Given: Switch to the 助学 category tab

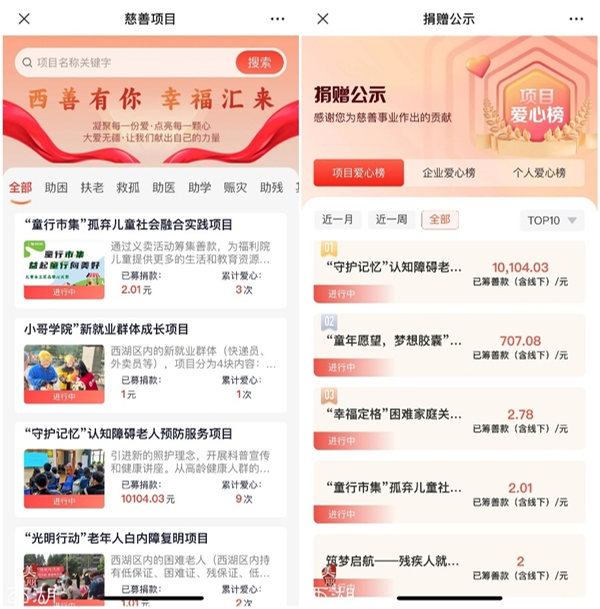Looking at the screenshot, I should tap(200, 187).
